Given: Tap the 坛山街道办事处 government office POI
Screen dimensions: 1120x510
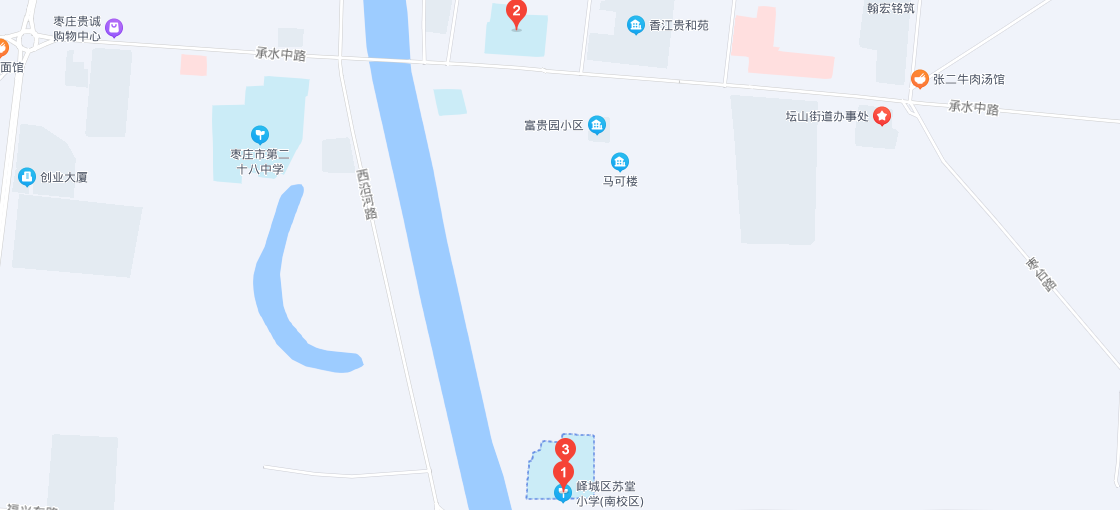Looking at the screenshot, I should [882, 116].
